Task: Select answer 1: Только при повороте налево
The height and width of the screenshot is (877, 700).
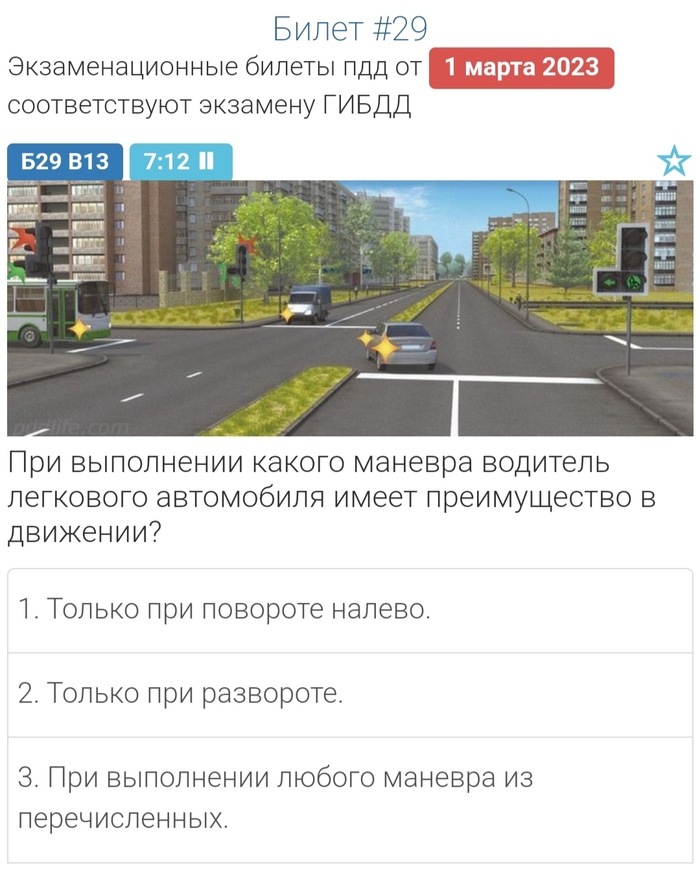Action: (x=349, y=610)
